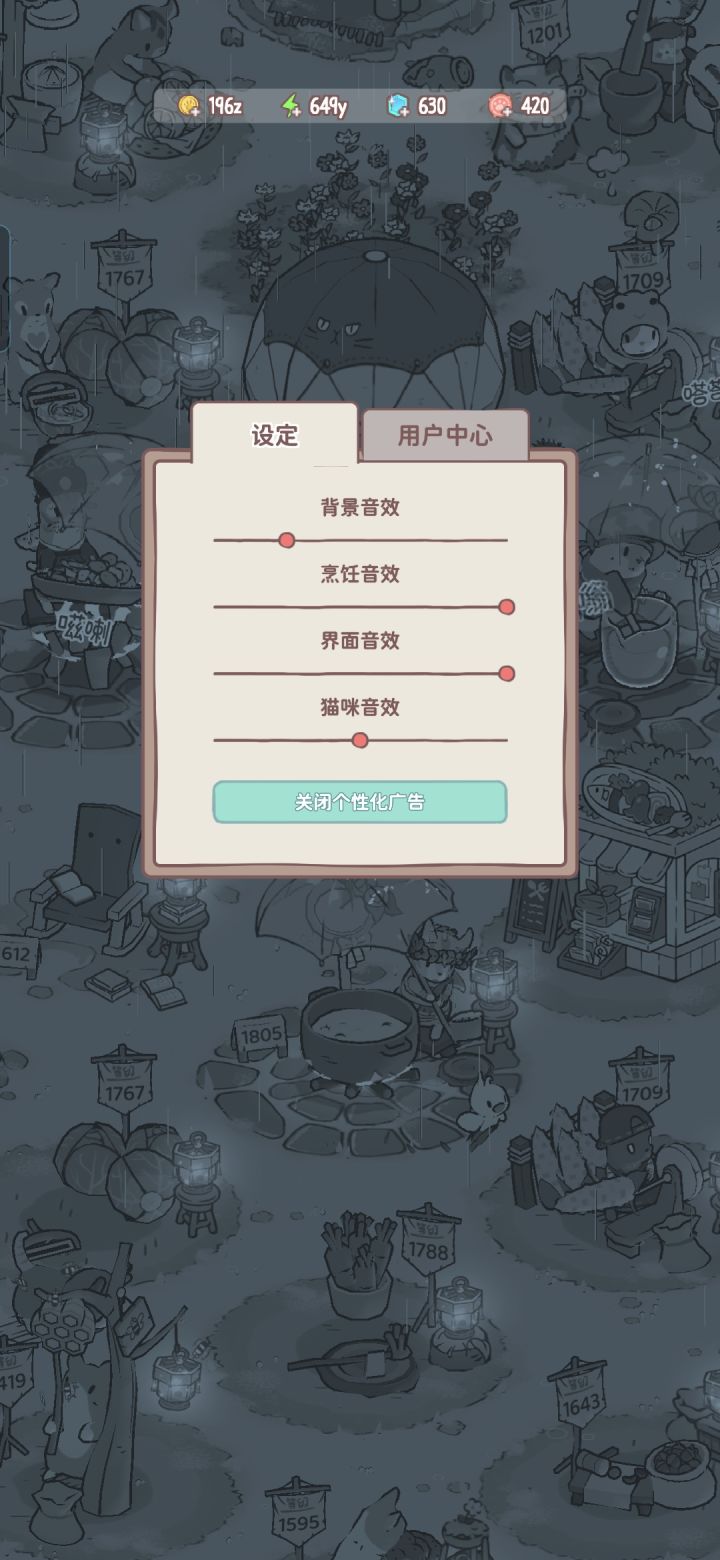The height and width of the screenshot is (1560, 720).
Task: Click the 烹饪音效 slider handle
Action: [507, 606]
